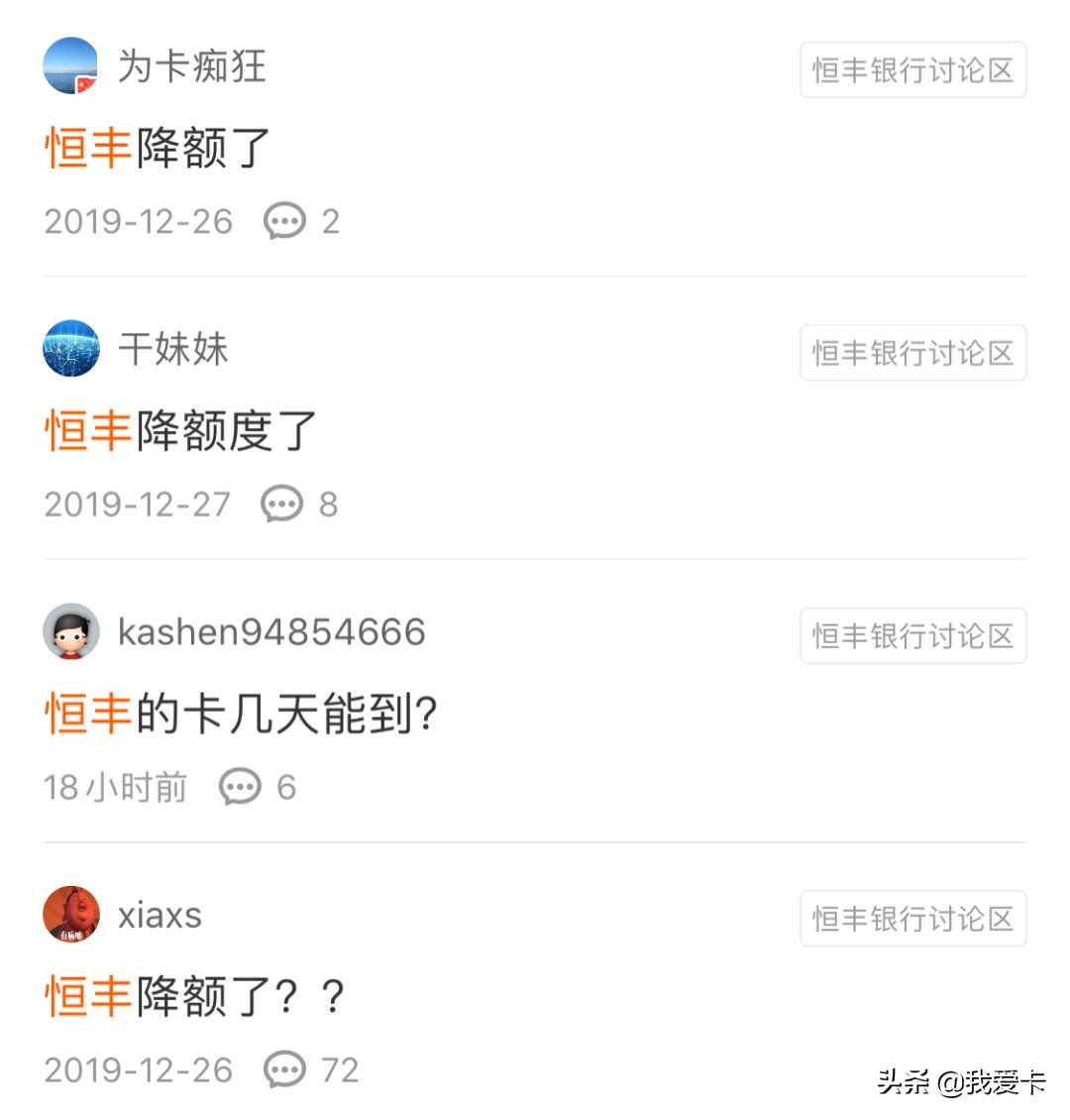
Task: Click the thread title 恒丰降额了
Action: [154, 147]
